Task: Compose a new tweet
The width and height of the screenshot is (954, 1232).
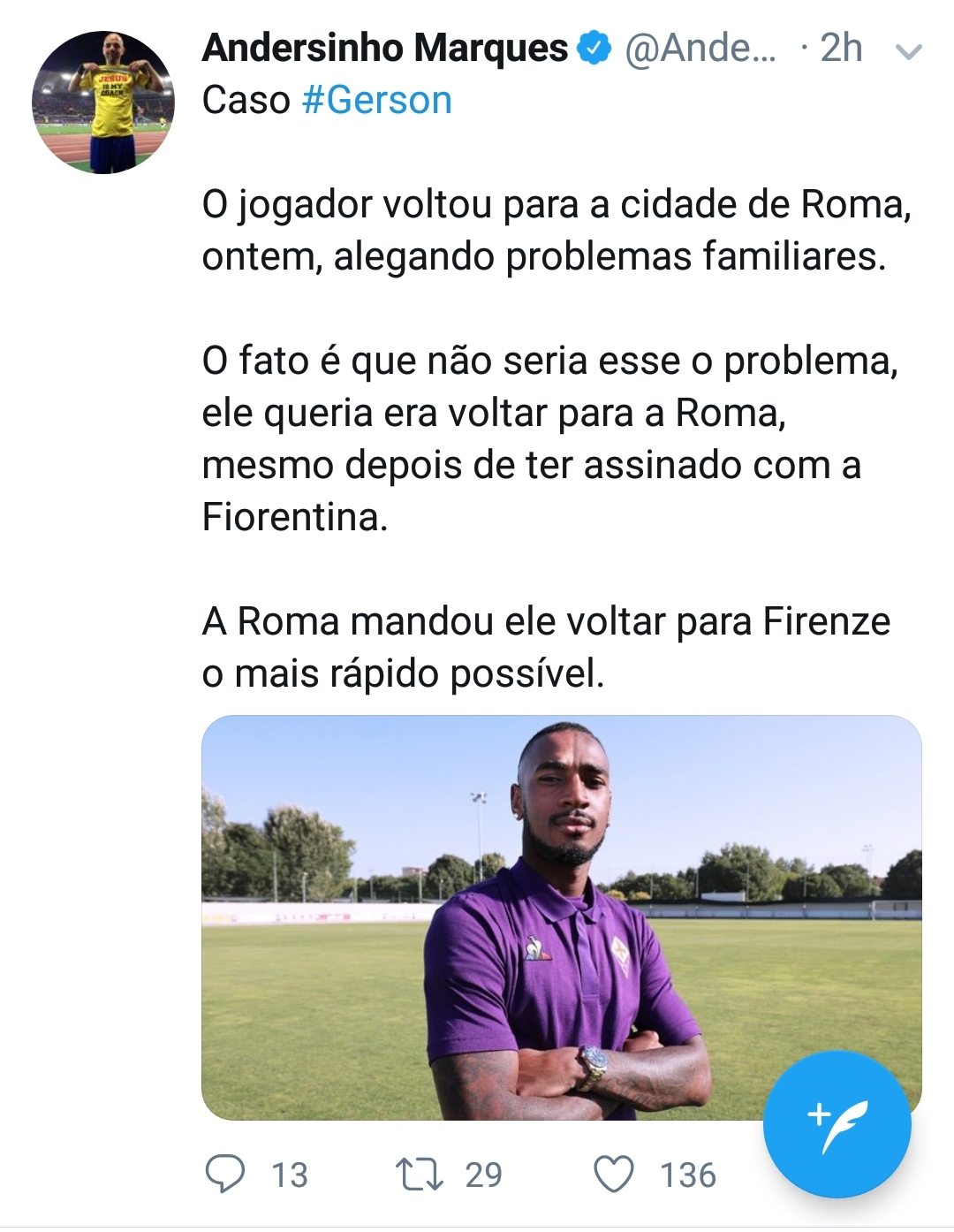Action: [x=837, y=1124]
